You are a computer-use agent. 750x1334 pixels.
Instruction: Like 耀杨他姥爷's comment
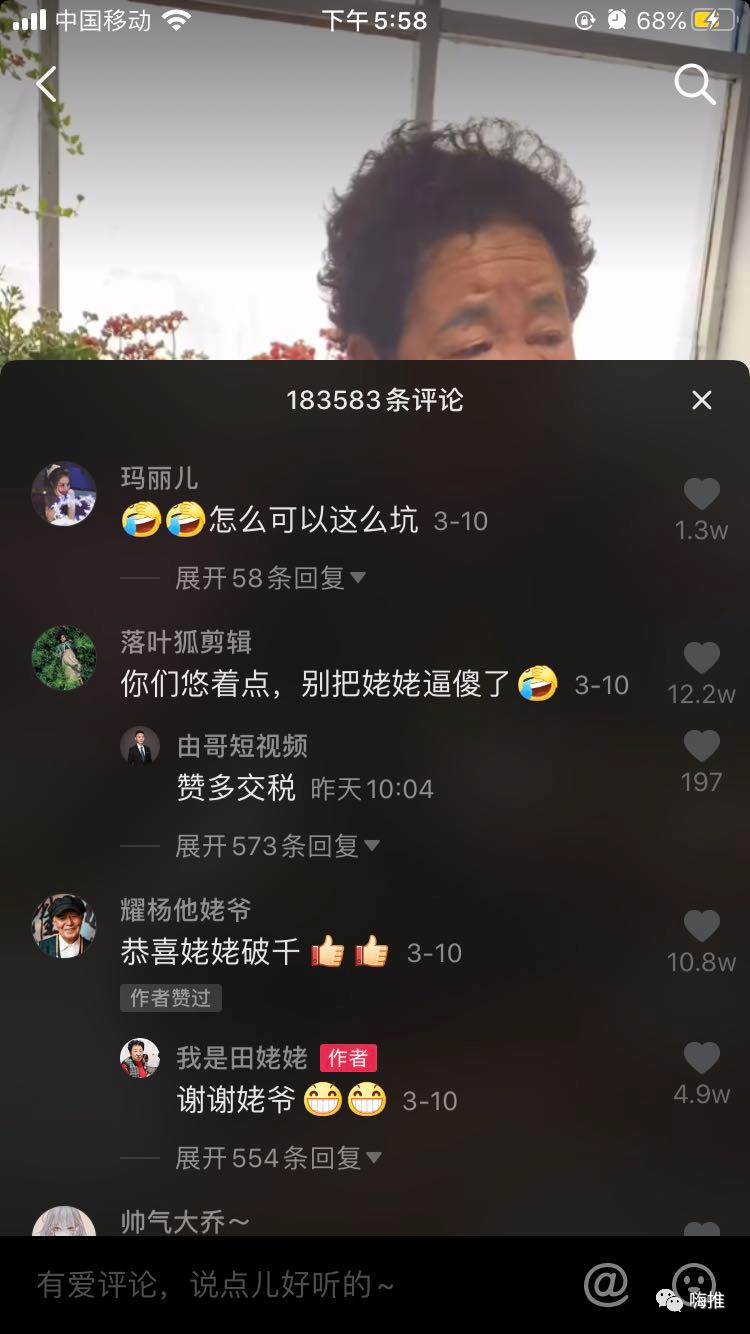pos(701,926)
